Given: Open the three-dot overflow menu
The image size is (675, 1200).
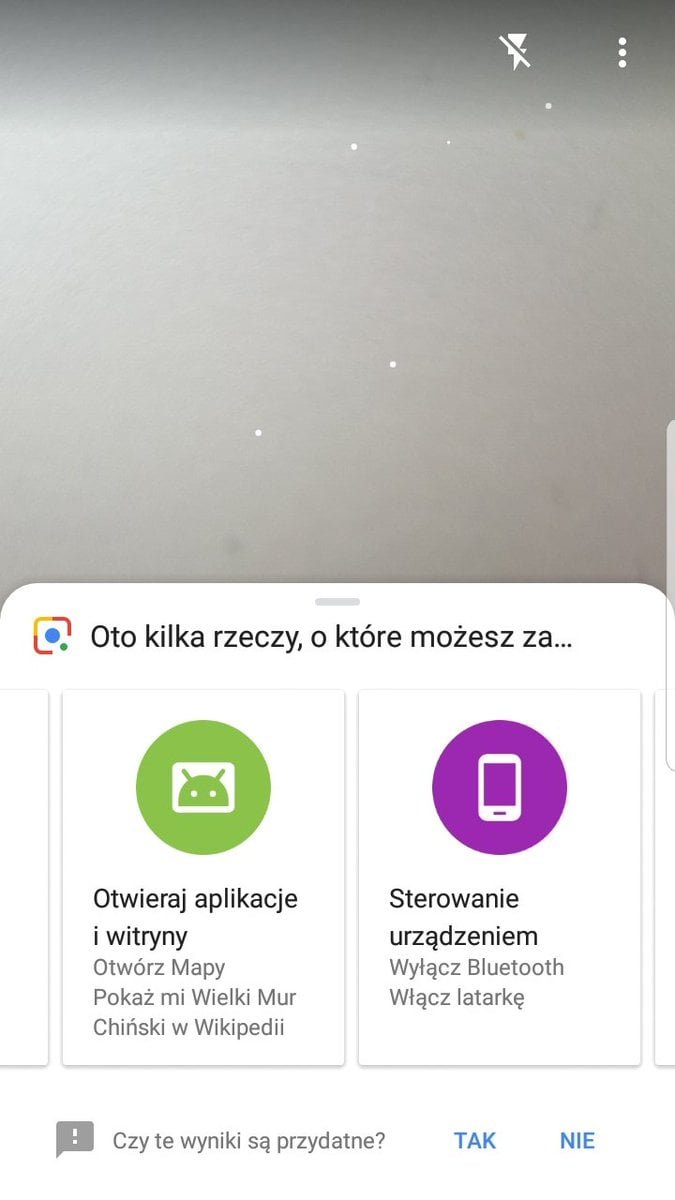Looking at the screenshot, I should pyautogui.click(x=622, y=52).
